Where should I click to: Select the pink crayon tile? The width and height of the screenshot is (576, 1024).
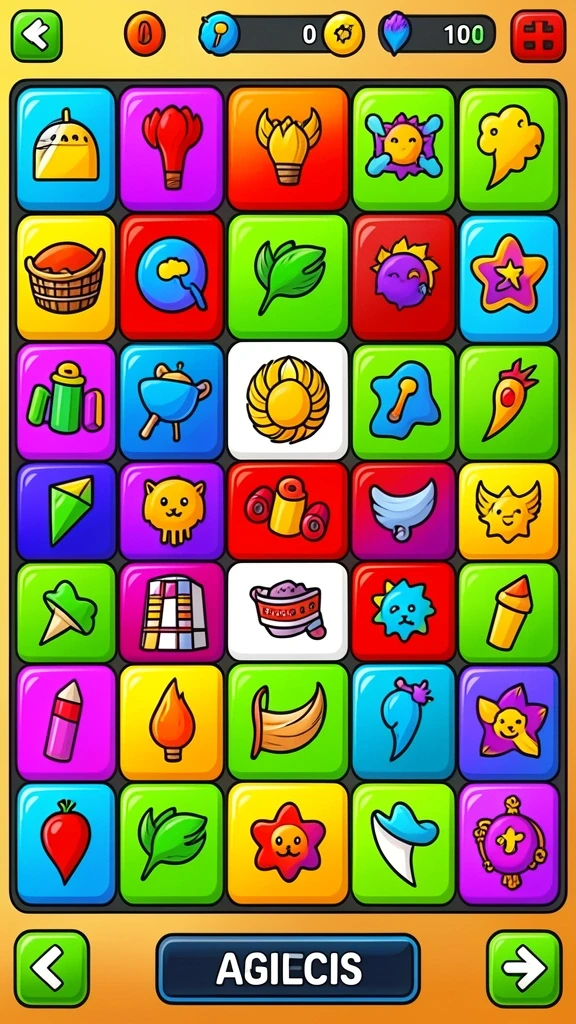click(x=65, y=722)
